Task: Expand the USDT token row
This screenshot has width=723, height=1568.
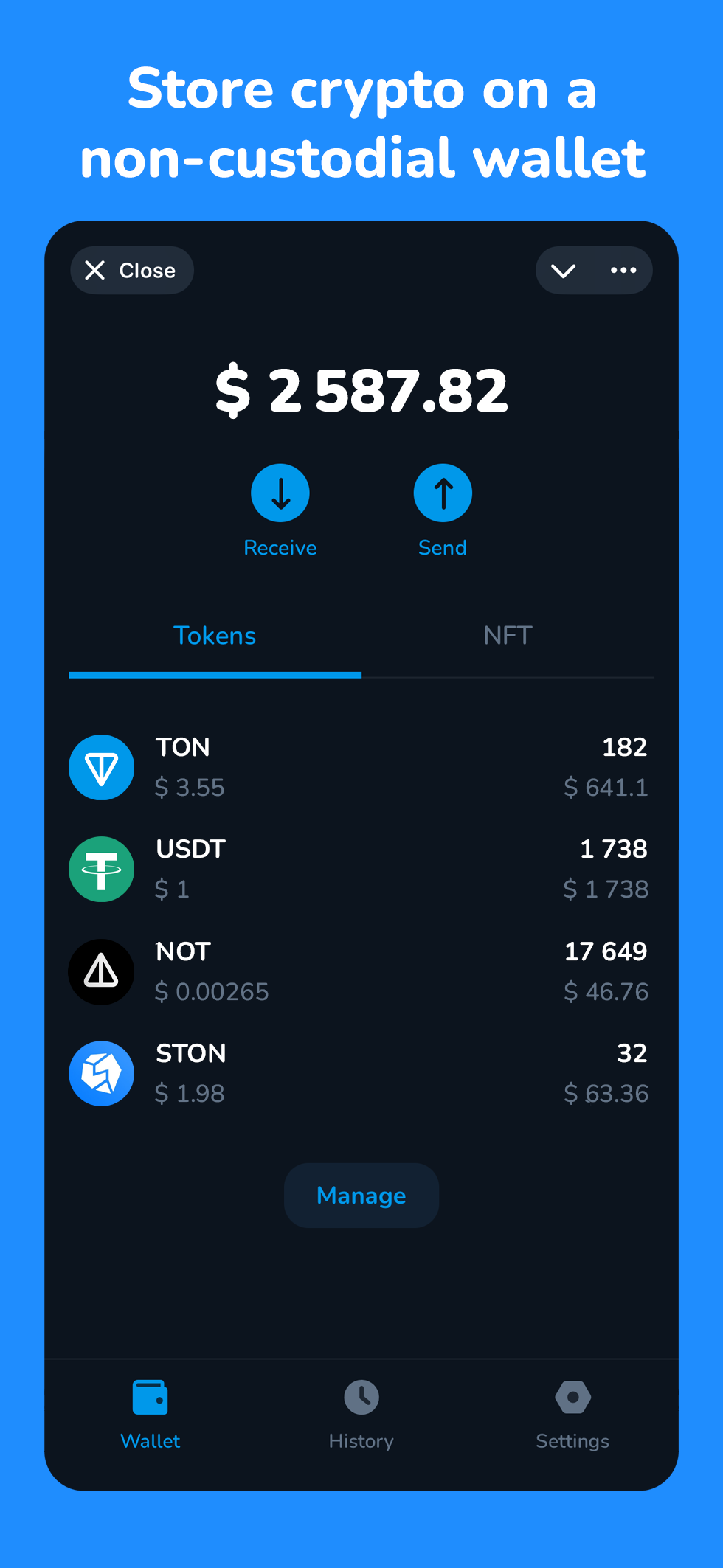Action: [x=361, y=869]
